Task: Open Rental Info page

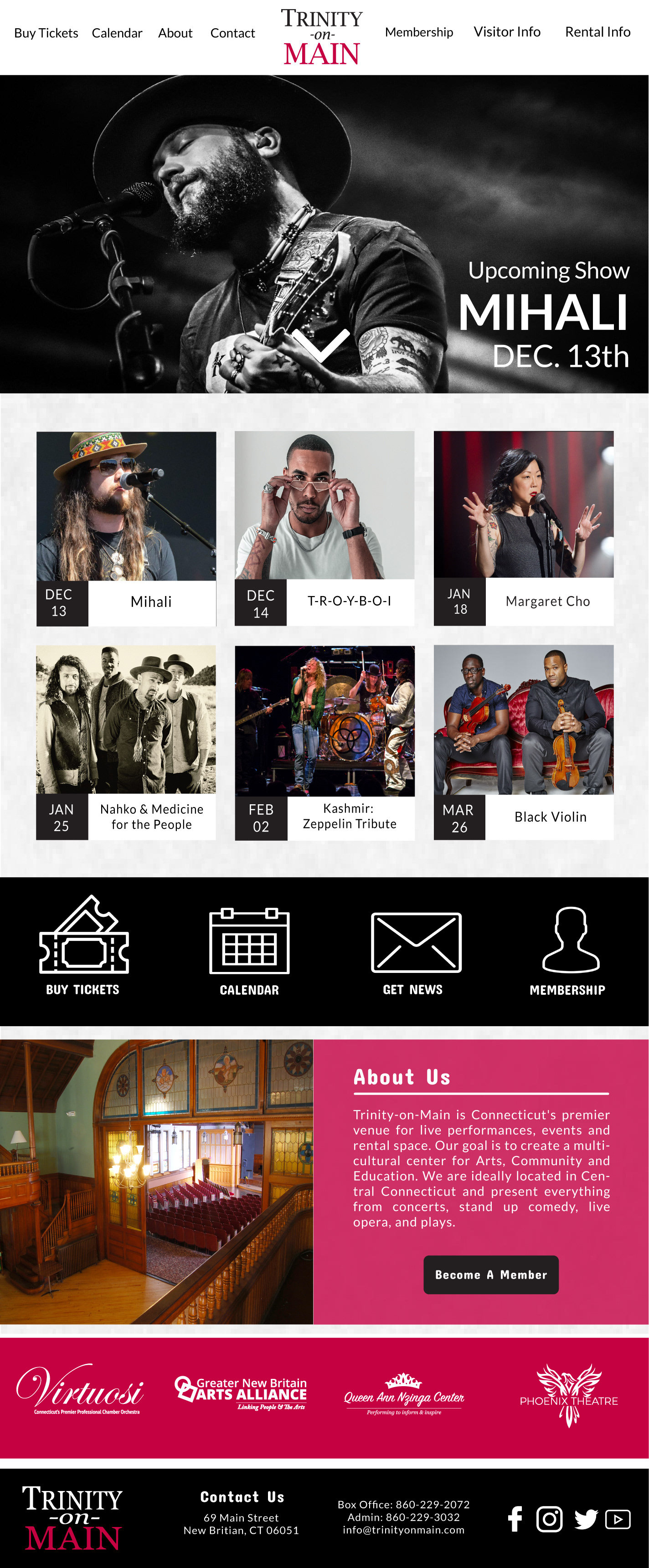Action: (597, 31)
